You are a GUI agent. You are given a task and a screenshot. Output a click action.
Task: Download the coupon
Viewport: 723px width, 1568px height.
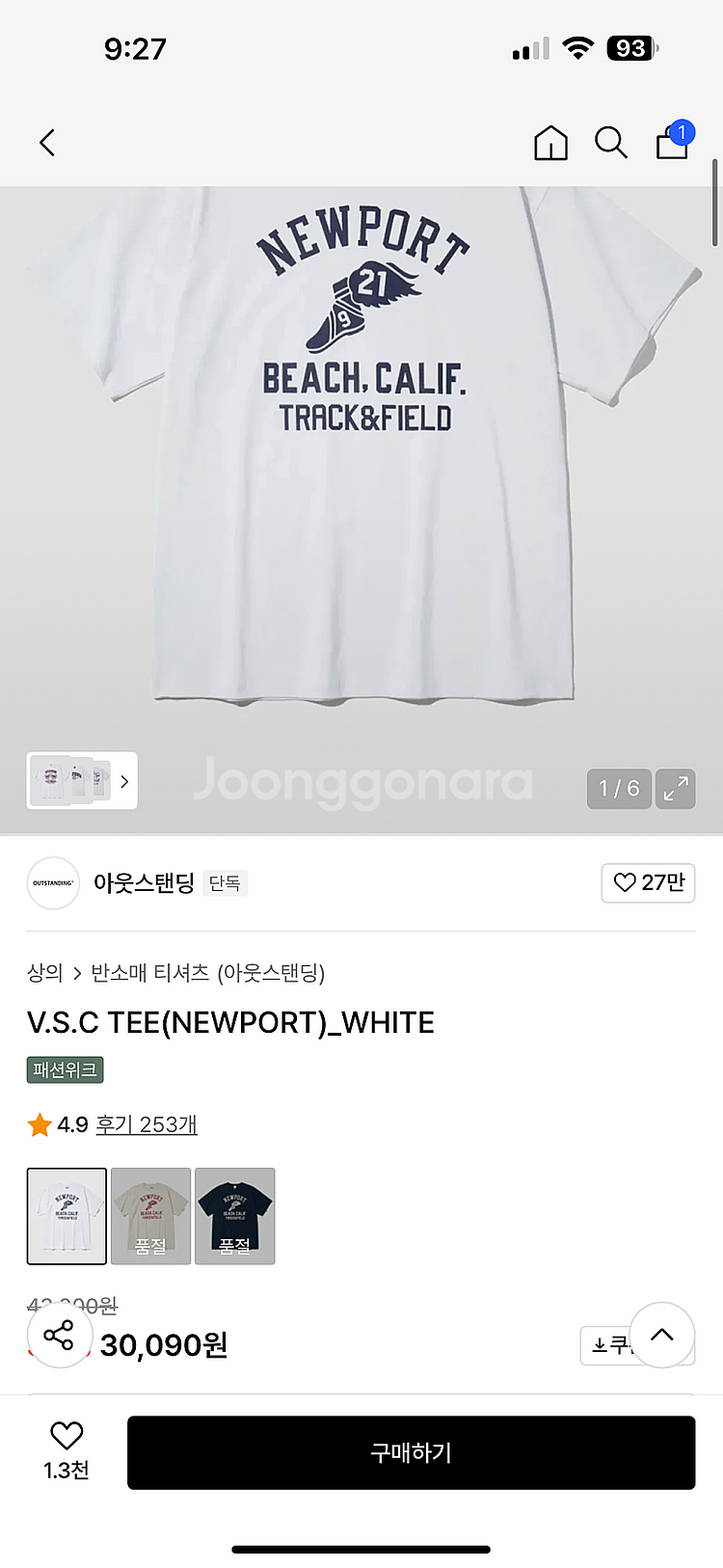point(605,1344)
